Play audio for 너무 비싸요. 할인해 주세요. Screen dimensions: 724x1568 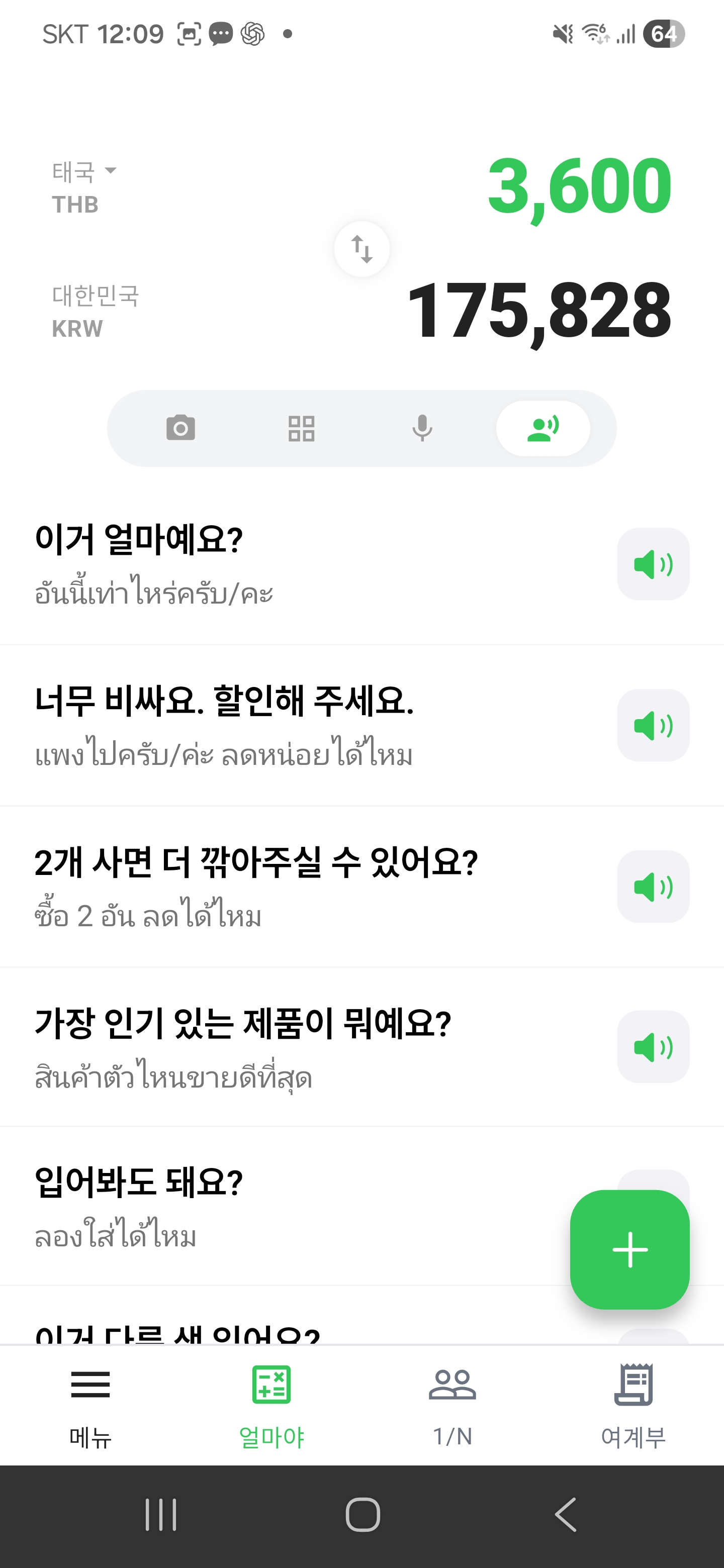[x=653, y=725]
